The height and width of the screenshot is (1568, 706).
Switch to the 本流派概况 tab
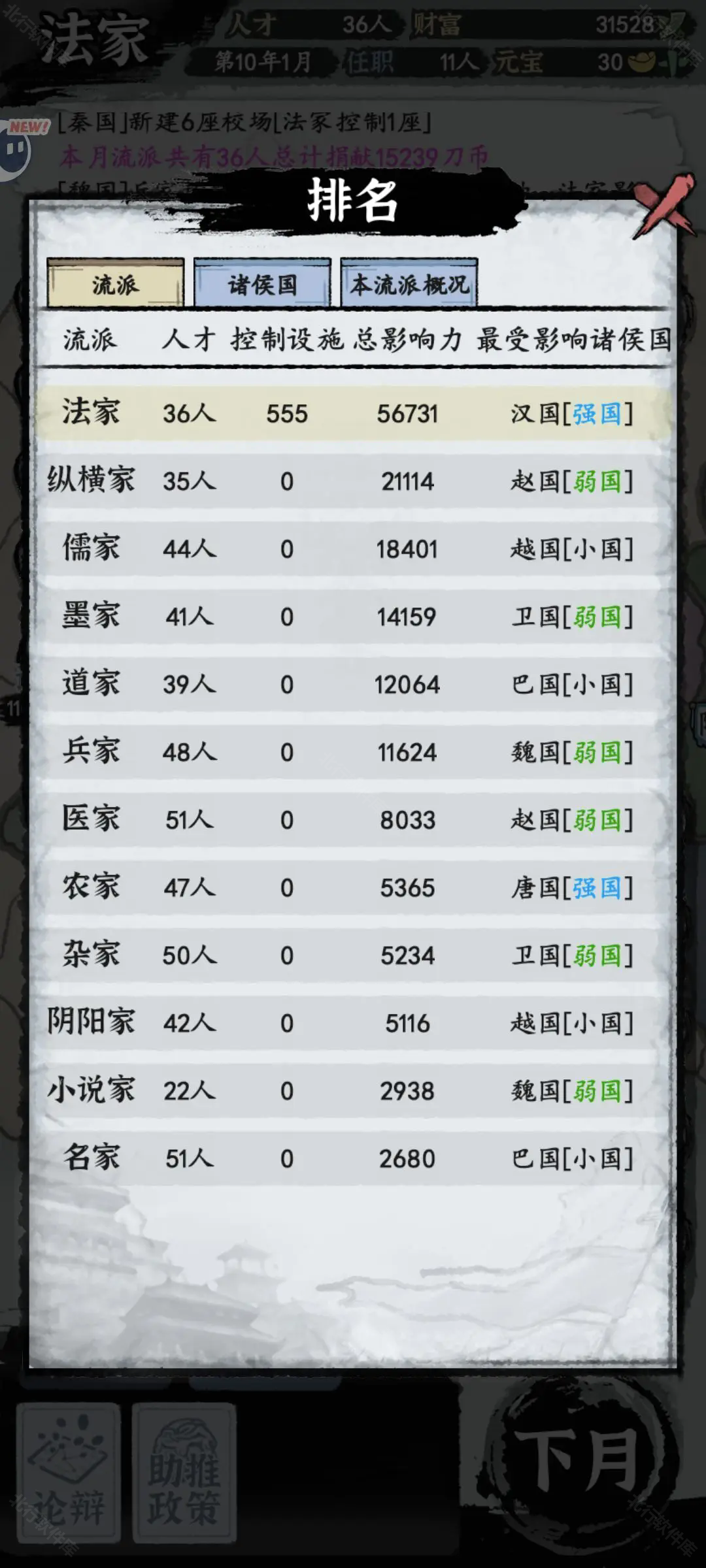coord(409,285)
